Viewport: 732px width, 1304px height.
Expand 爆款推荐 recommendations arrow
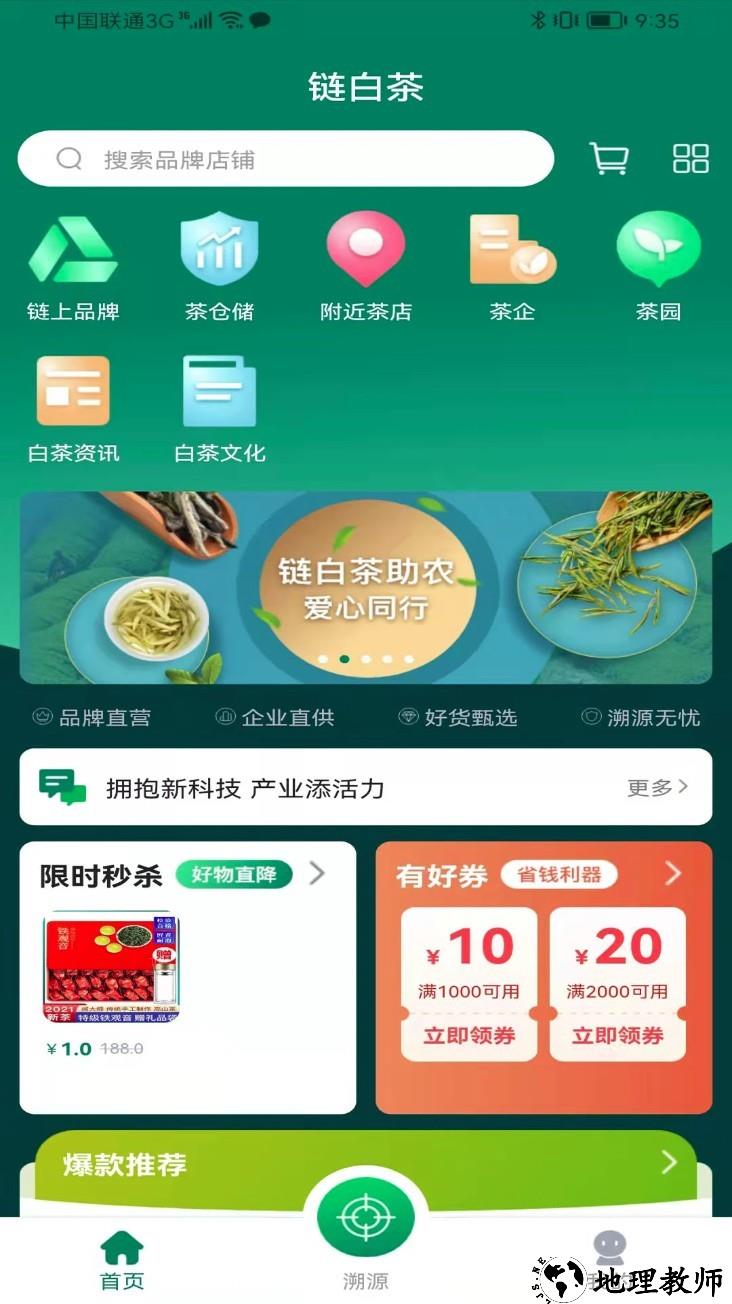[668, 1163]
